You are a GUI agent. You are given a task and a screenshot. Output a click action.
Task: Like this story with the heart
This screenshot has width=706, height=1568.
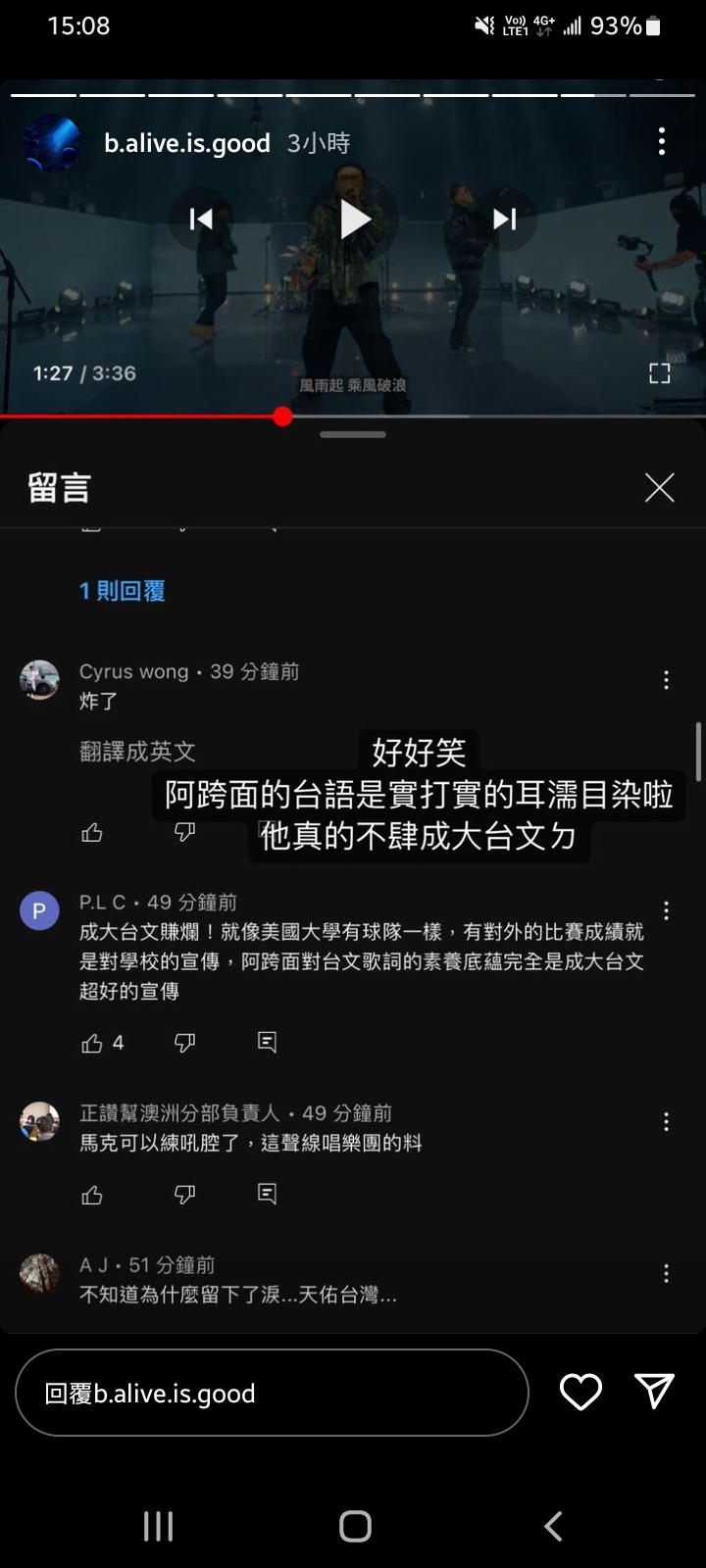point(580,1392)
